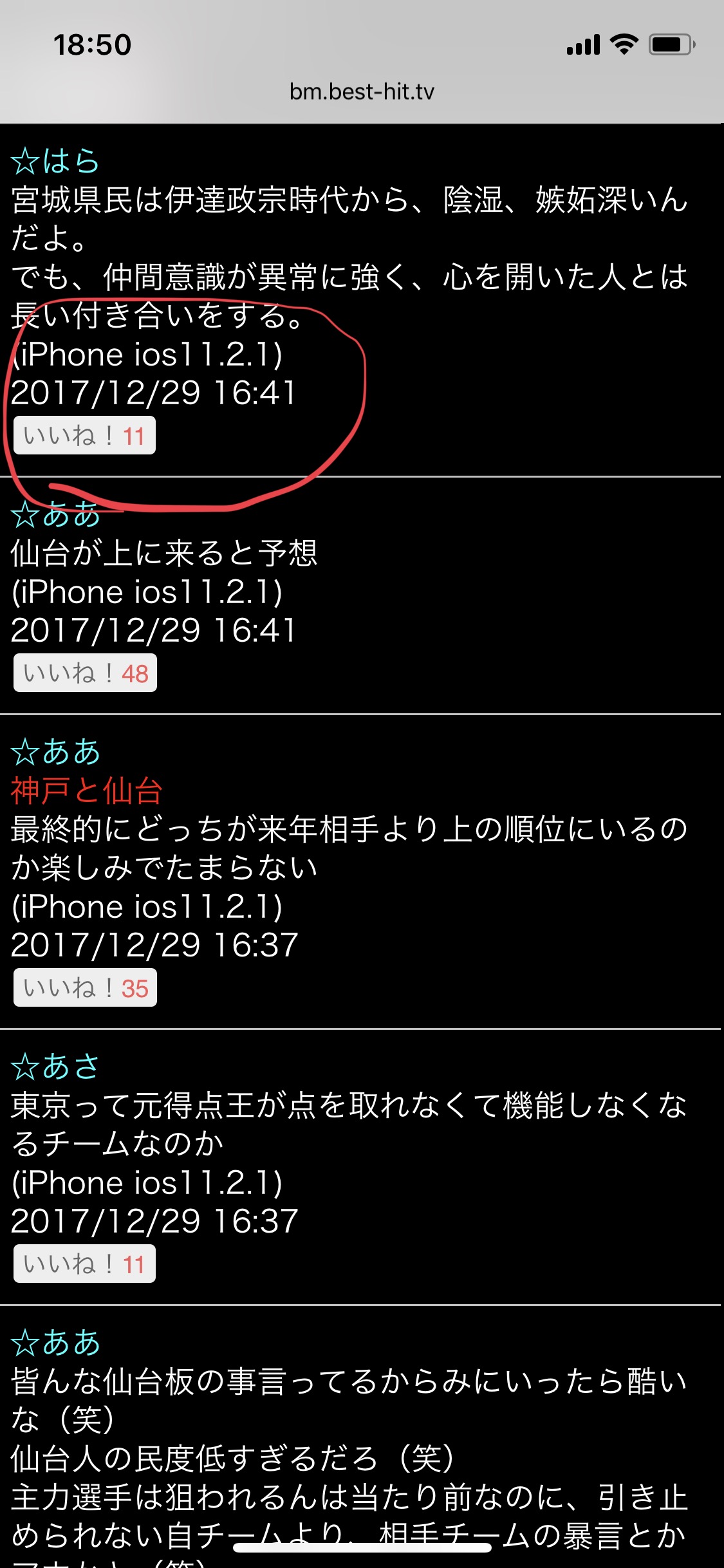Screen dimensions: 724x1568
Task: Like the comment by はら
Action: (84, 436)
